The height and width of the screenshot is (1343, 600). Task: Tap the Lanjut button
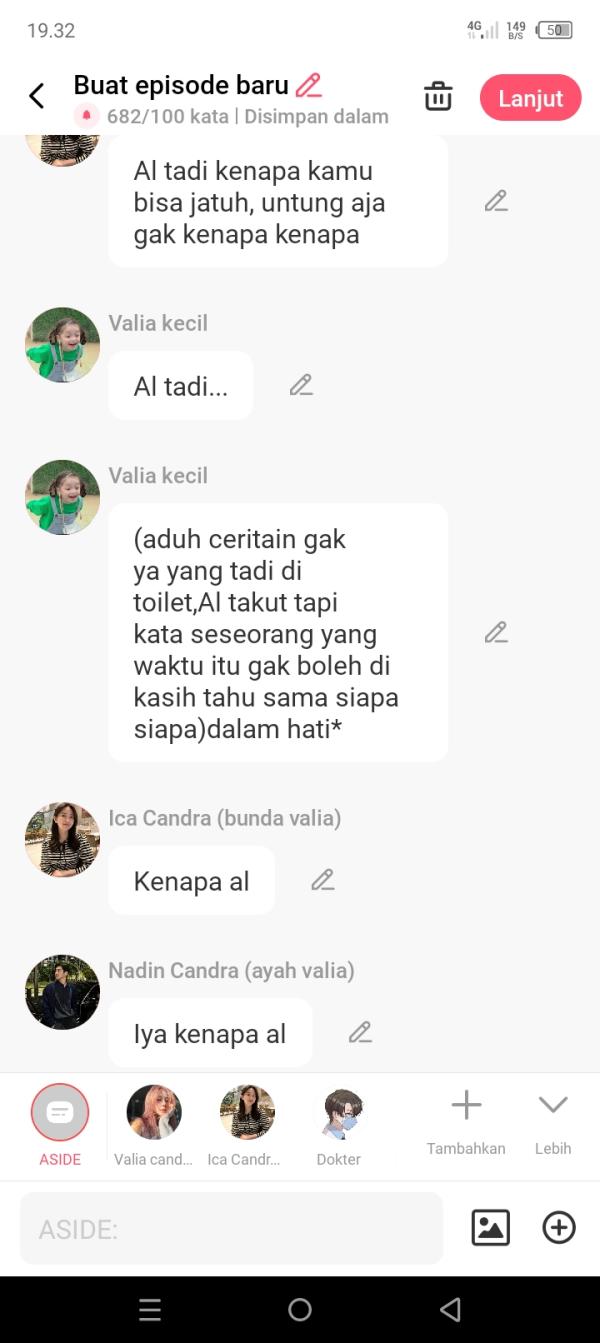coord(530,98)
